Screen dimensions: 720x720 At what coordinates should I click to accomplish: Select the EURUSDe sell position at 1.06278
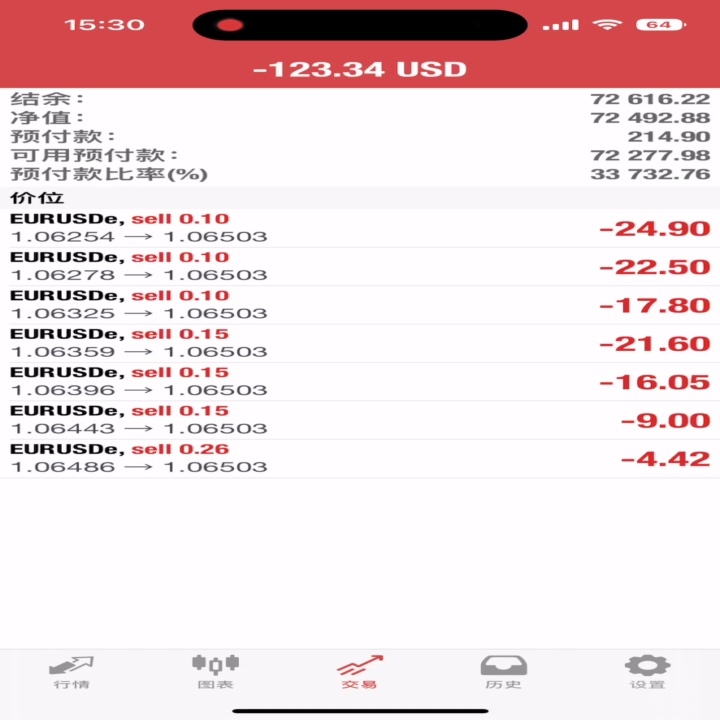[360, 267]
